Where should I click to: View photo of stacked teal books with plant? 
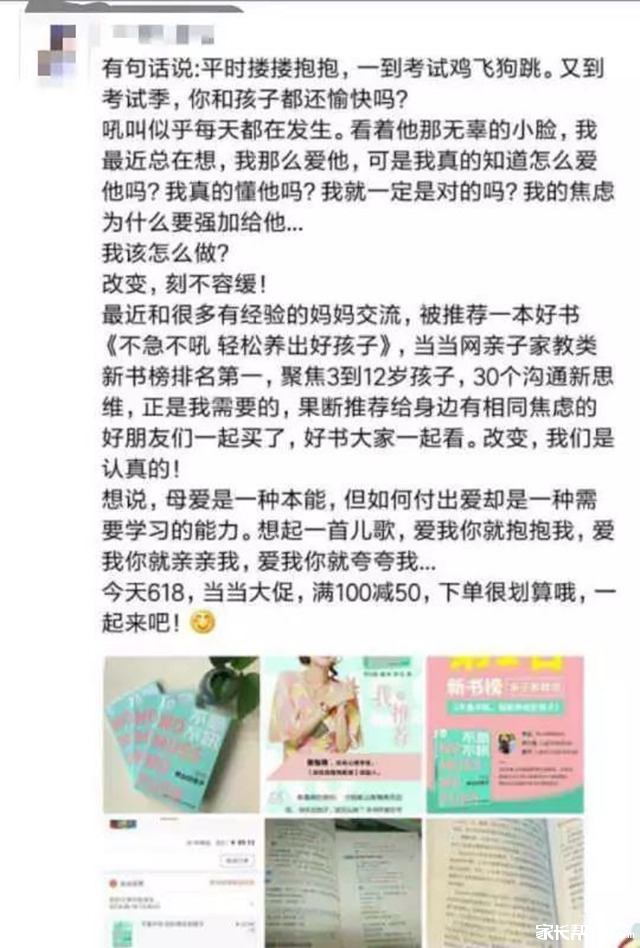click(x=181, y=733)
